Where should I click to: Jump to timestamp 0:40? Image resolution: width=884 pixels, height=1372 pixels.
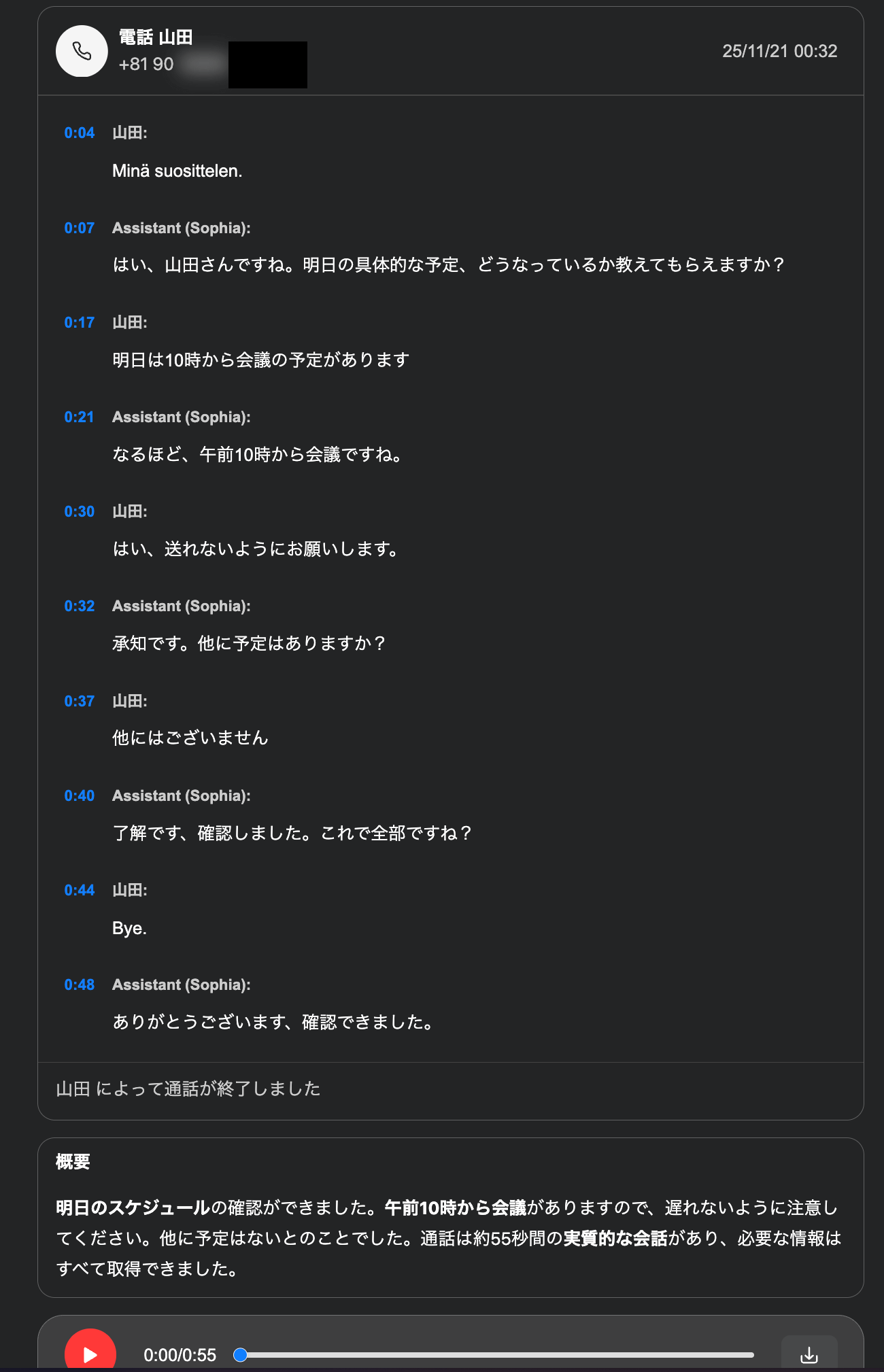80,796
